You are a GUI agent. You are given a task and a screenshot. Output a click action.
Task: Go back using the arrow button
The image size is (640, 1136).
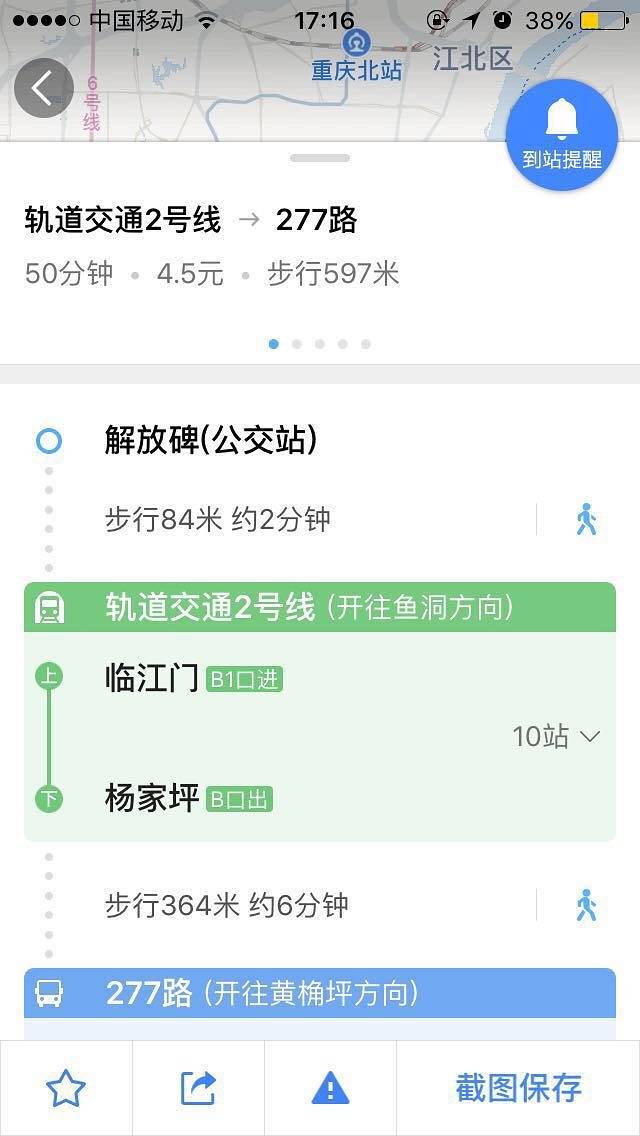(x=43, y=89)
